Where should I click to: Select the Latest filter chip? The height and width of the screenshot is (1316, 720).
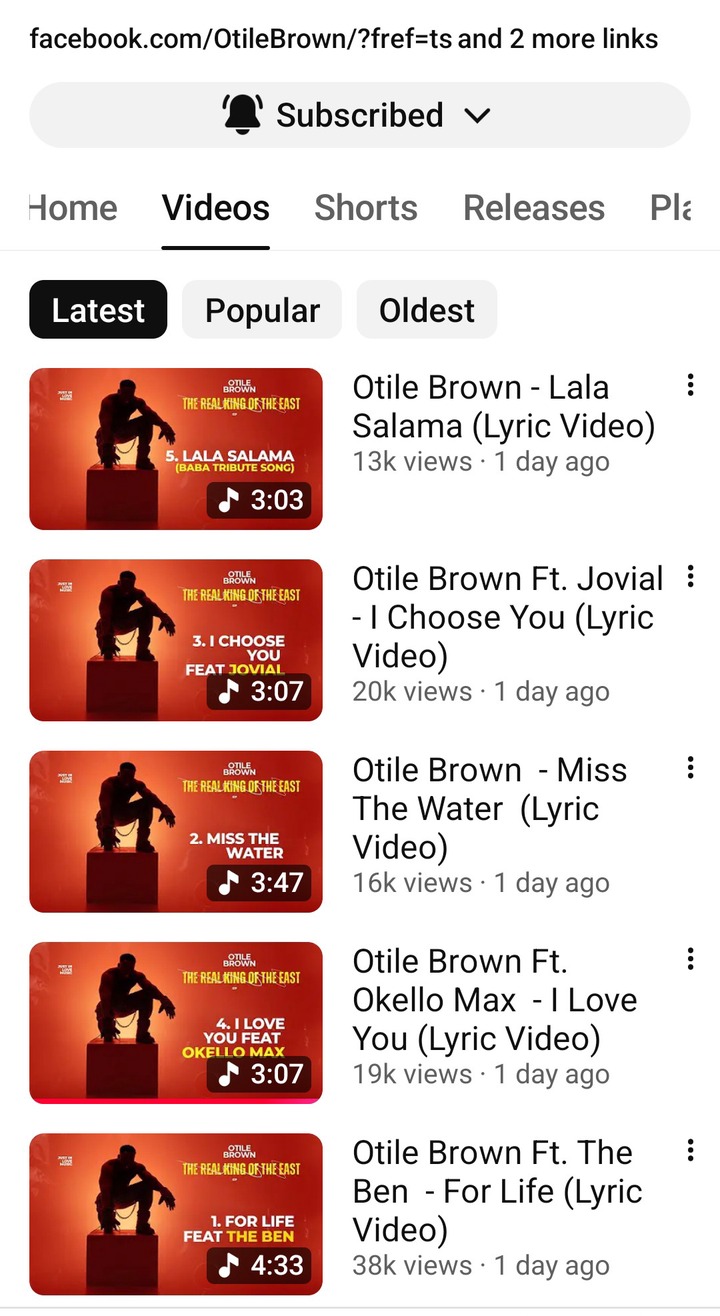pyautogui.click(x=98, y=310)
